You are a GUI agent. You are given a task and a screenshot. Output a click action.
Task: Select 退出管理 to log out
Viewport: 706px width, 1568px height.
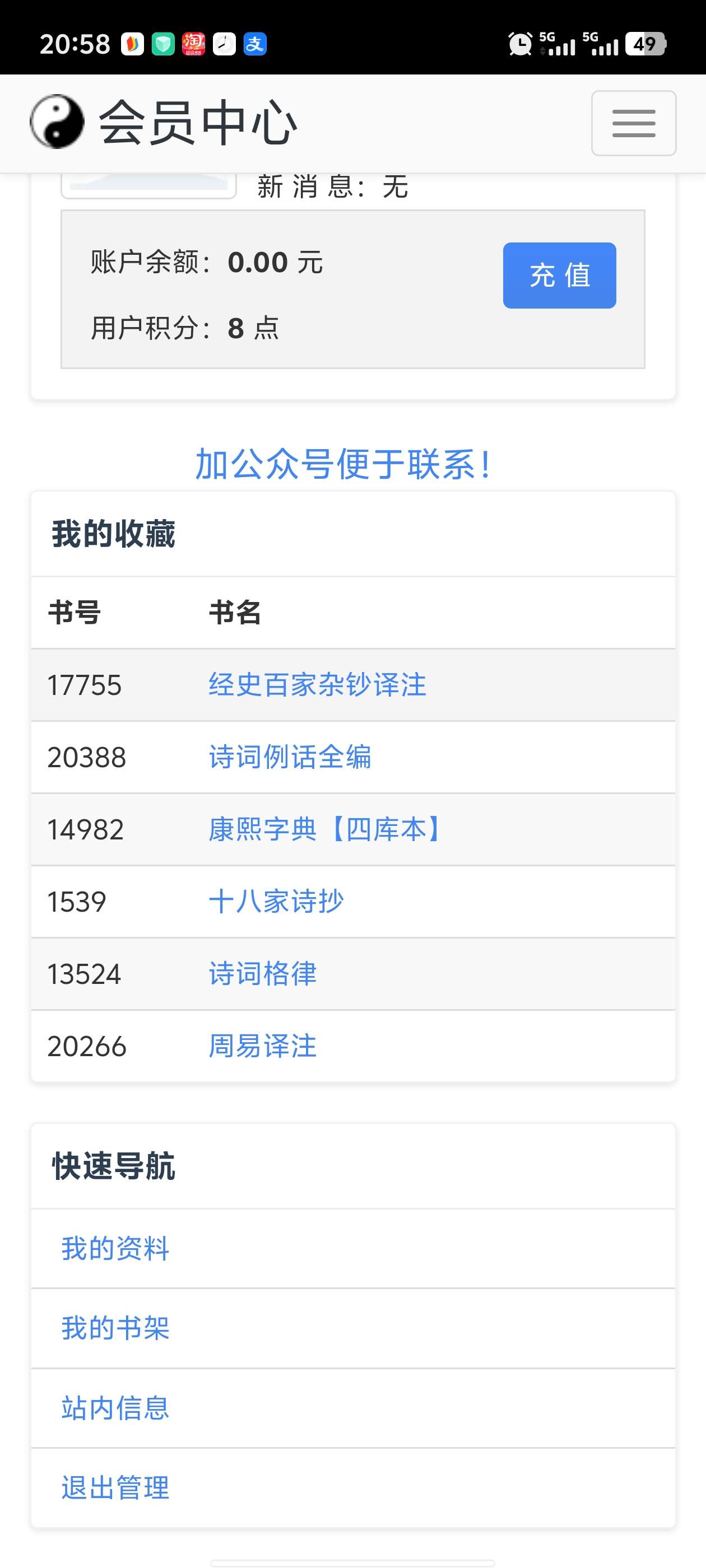115,1488
